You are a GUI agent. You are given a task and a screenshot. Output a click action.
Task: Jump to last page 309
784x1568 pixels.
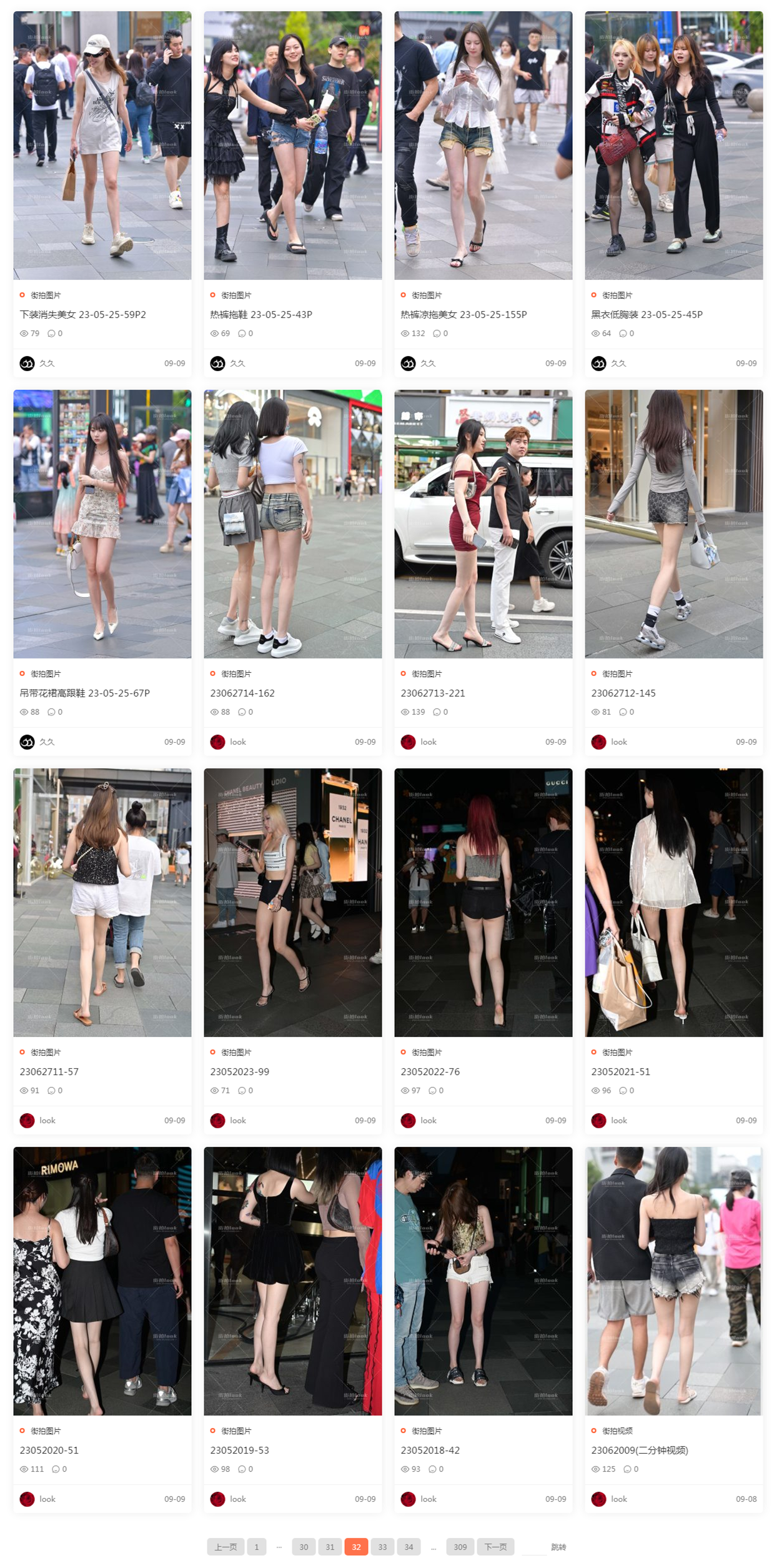(x=460, y=1547)
